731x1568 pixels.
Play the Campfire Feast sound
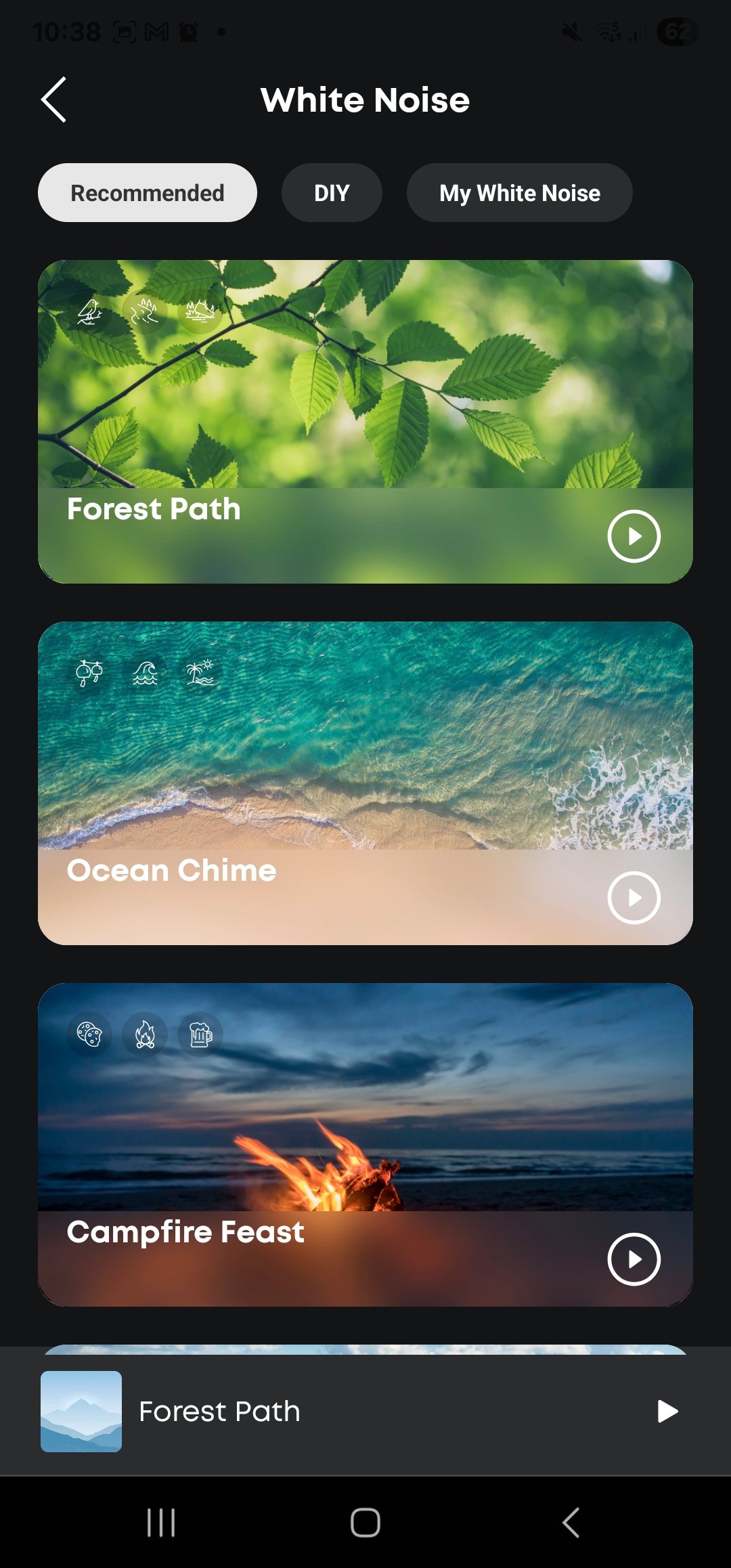click(634, 1259)
